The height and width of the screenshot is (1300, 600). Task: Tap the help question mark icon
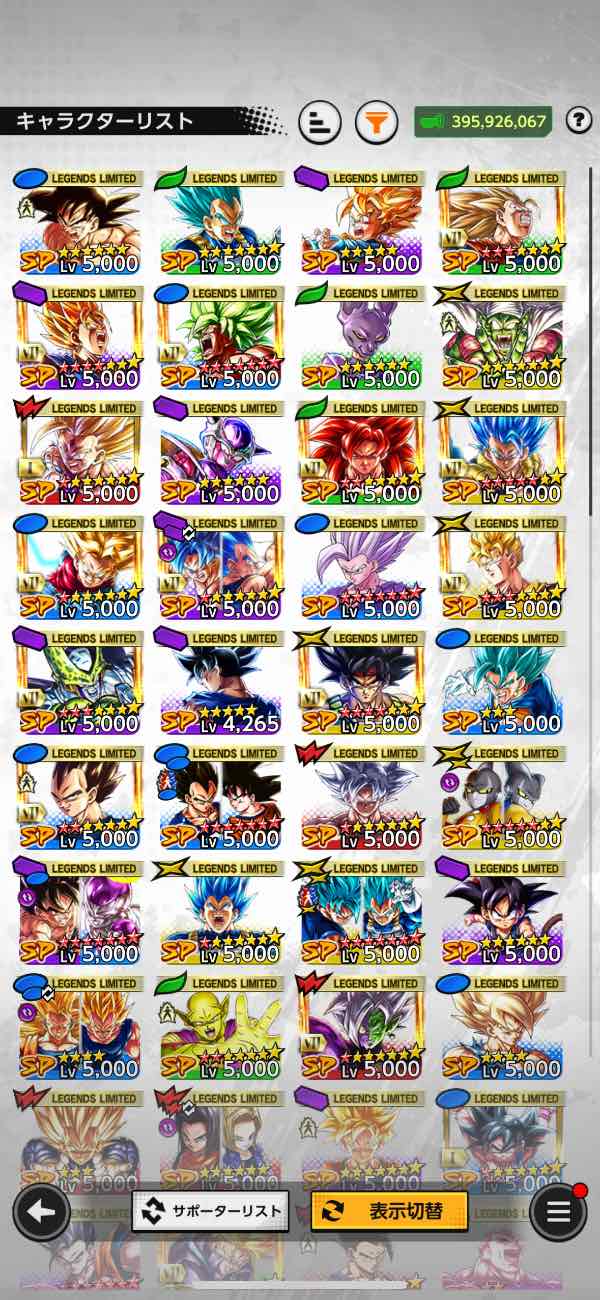click(x=578, y=121)
